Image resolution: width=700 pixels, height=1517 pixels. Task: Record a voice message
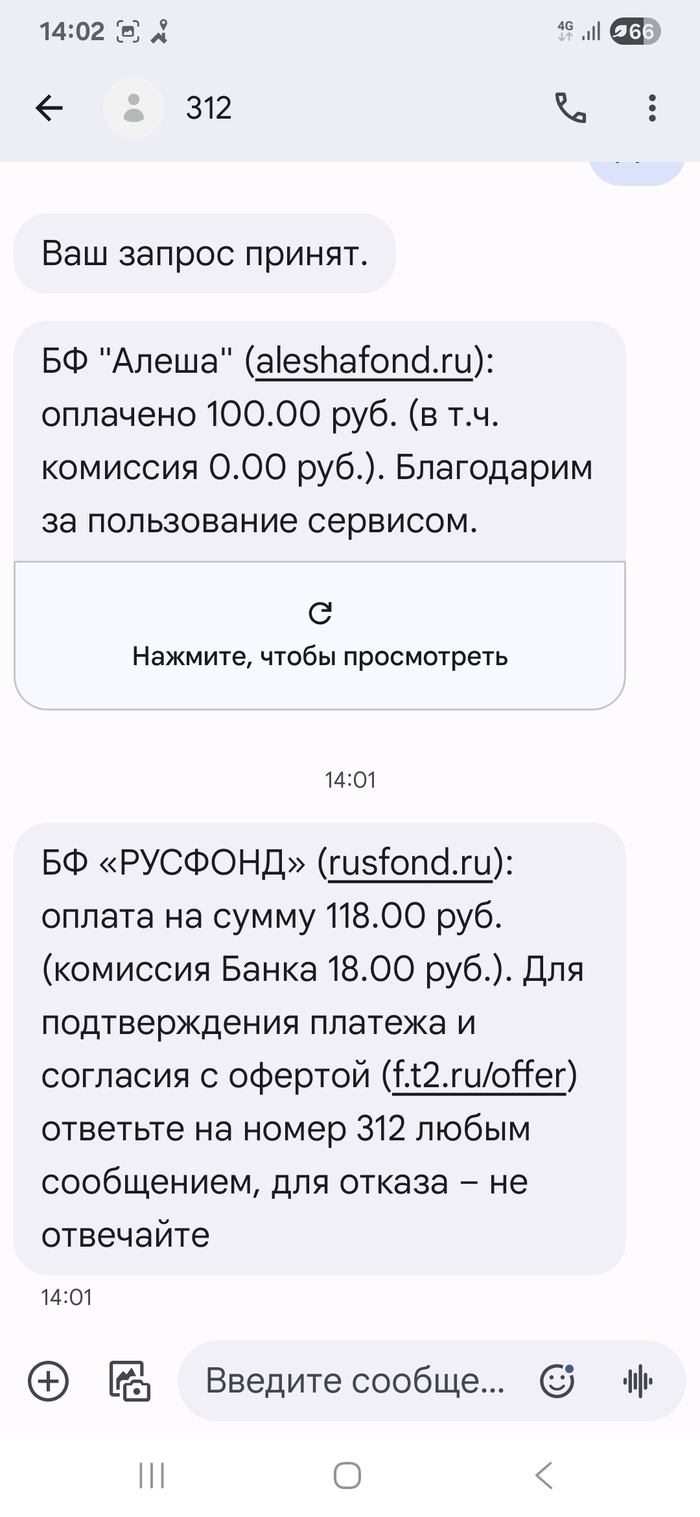(x=637, y=1382)
